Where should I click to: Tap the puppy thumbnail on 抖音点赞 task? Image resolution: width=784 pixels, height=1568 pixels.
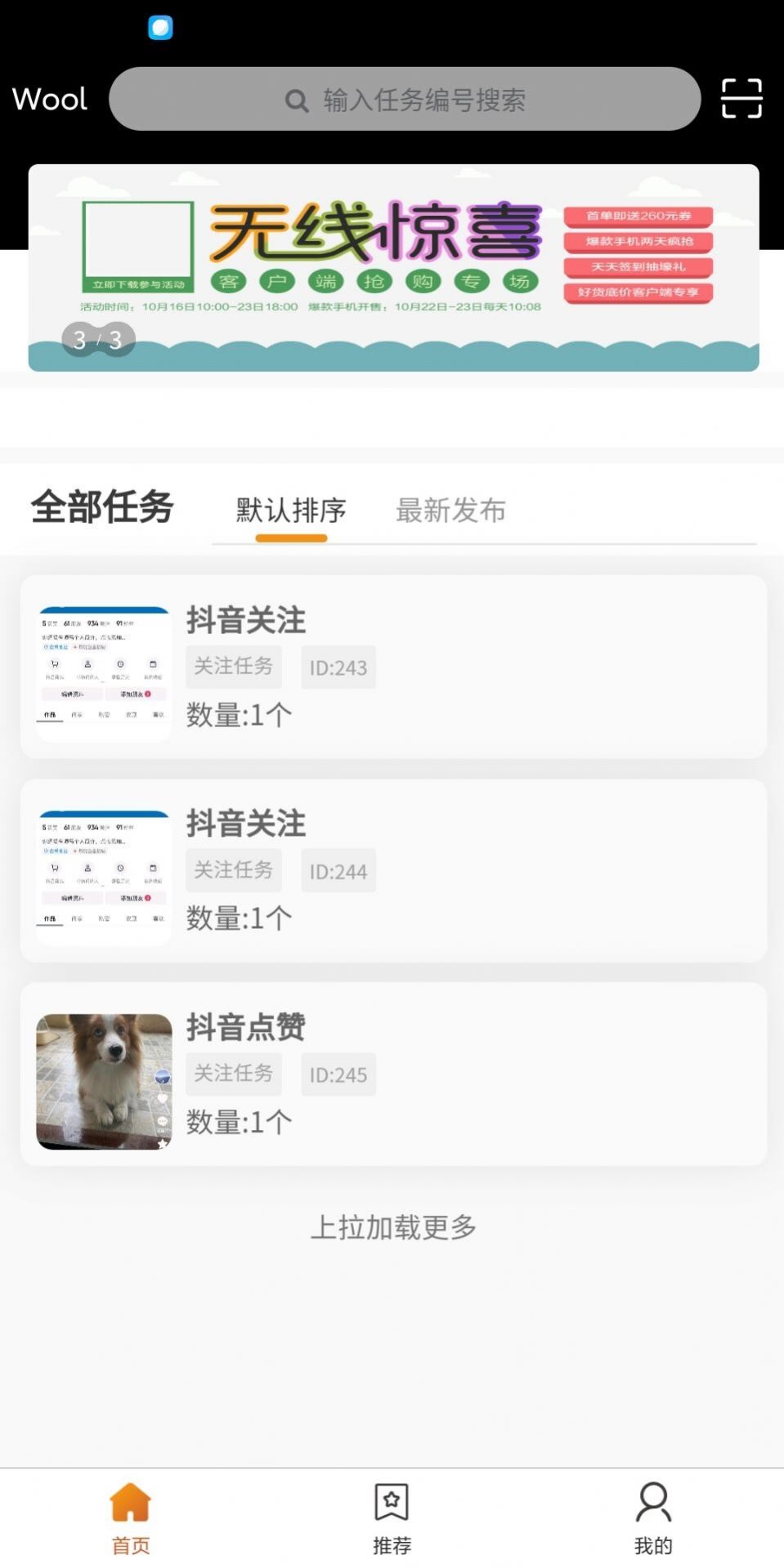103,1079
